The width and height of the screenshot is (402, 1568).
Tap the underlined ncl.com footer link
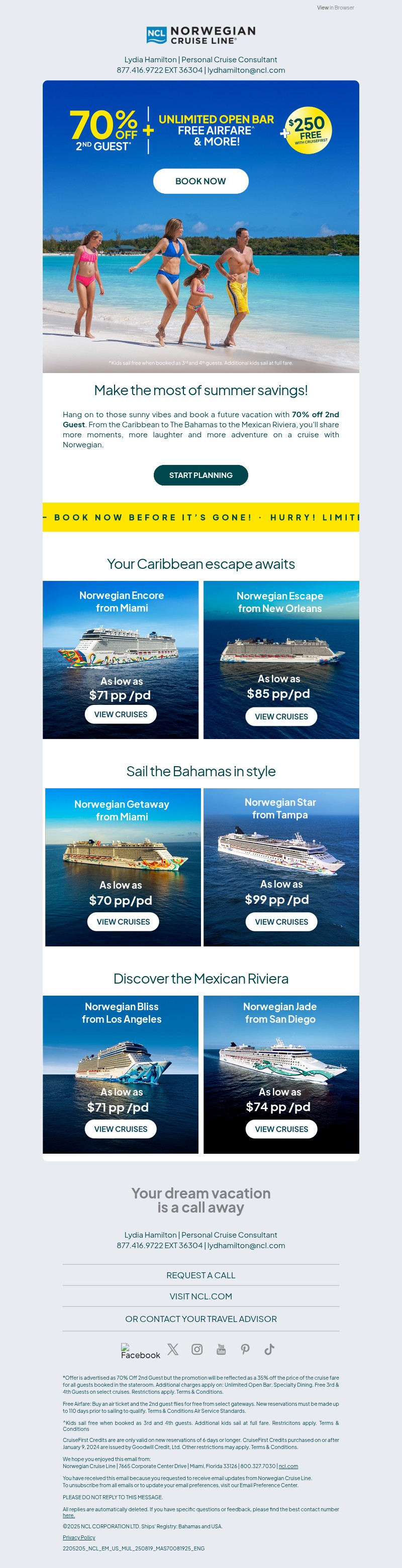click(288, 1467)
